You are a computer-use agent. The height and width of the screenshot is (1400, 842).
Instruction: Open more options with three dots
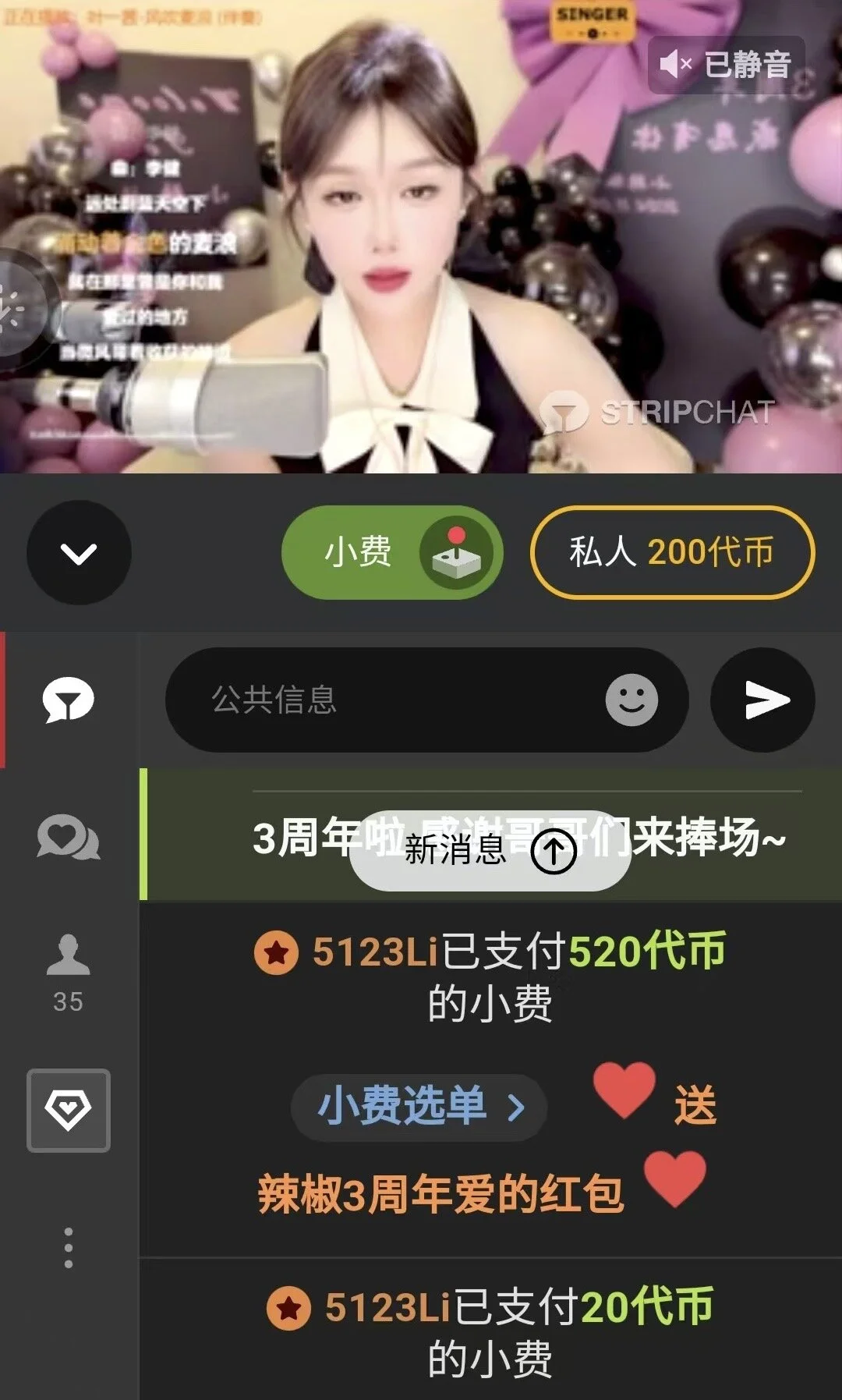pyautogui.click(x=69, y=1247)
